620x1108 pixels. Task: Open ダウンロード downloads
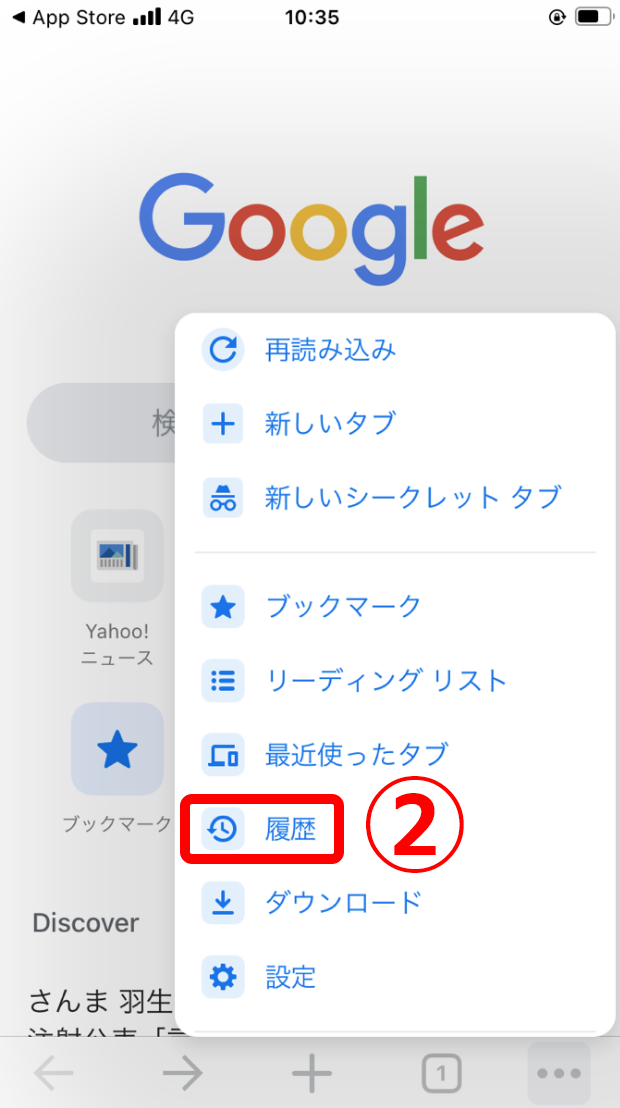pos(343,902)
